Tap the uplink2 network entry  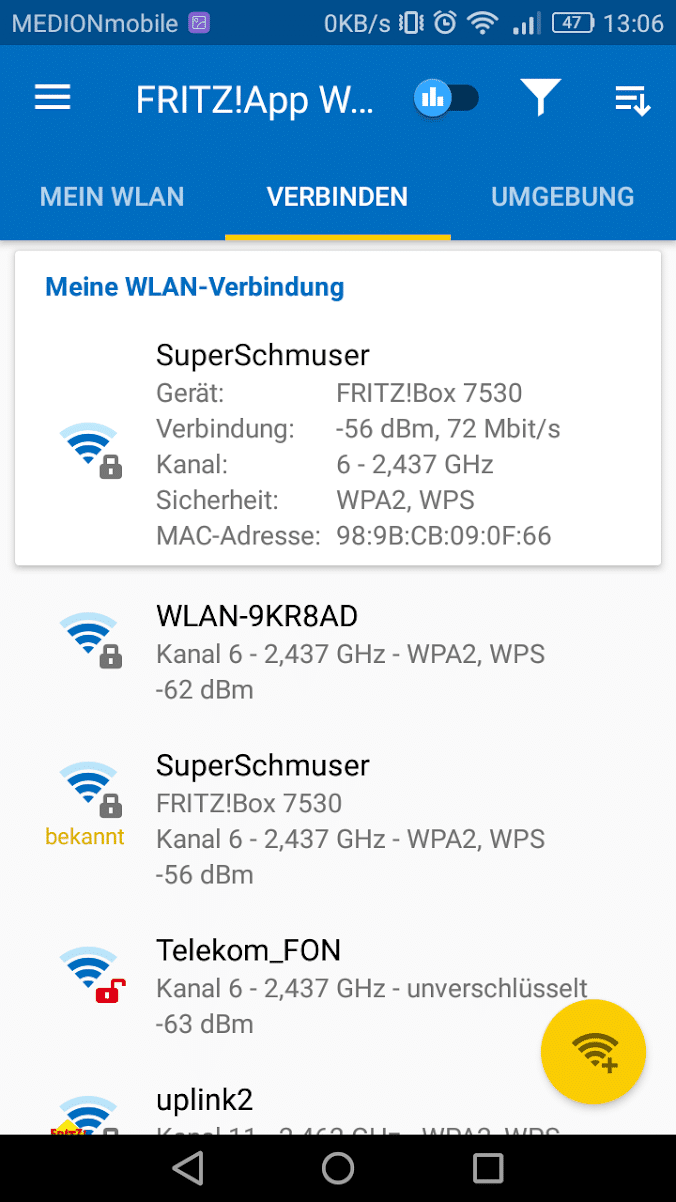point(300,1110)
